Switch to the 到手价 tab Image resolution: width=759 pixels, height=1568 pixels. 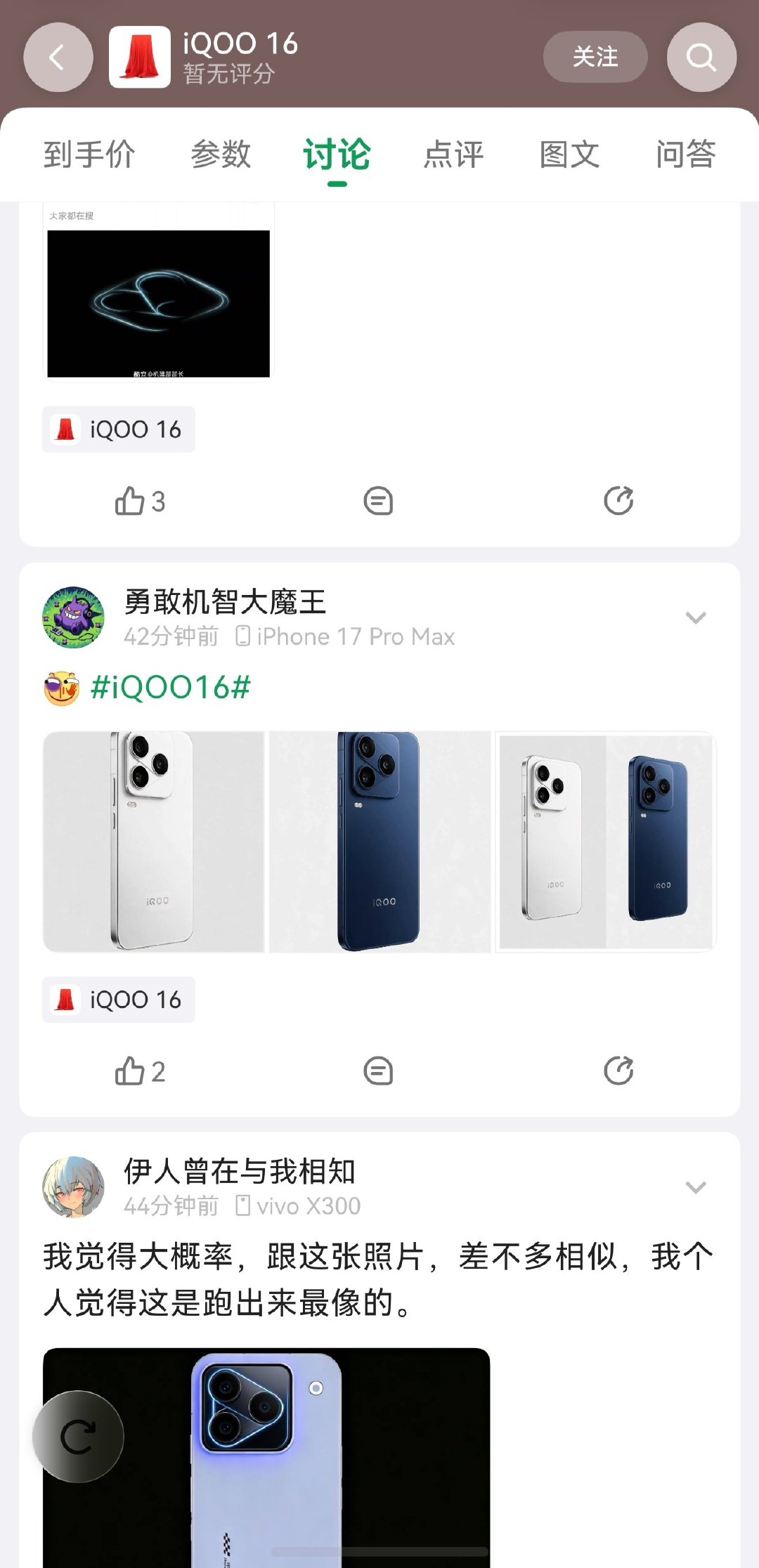(x=89, y=155)
